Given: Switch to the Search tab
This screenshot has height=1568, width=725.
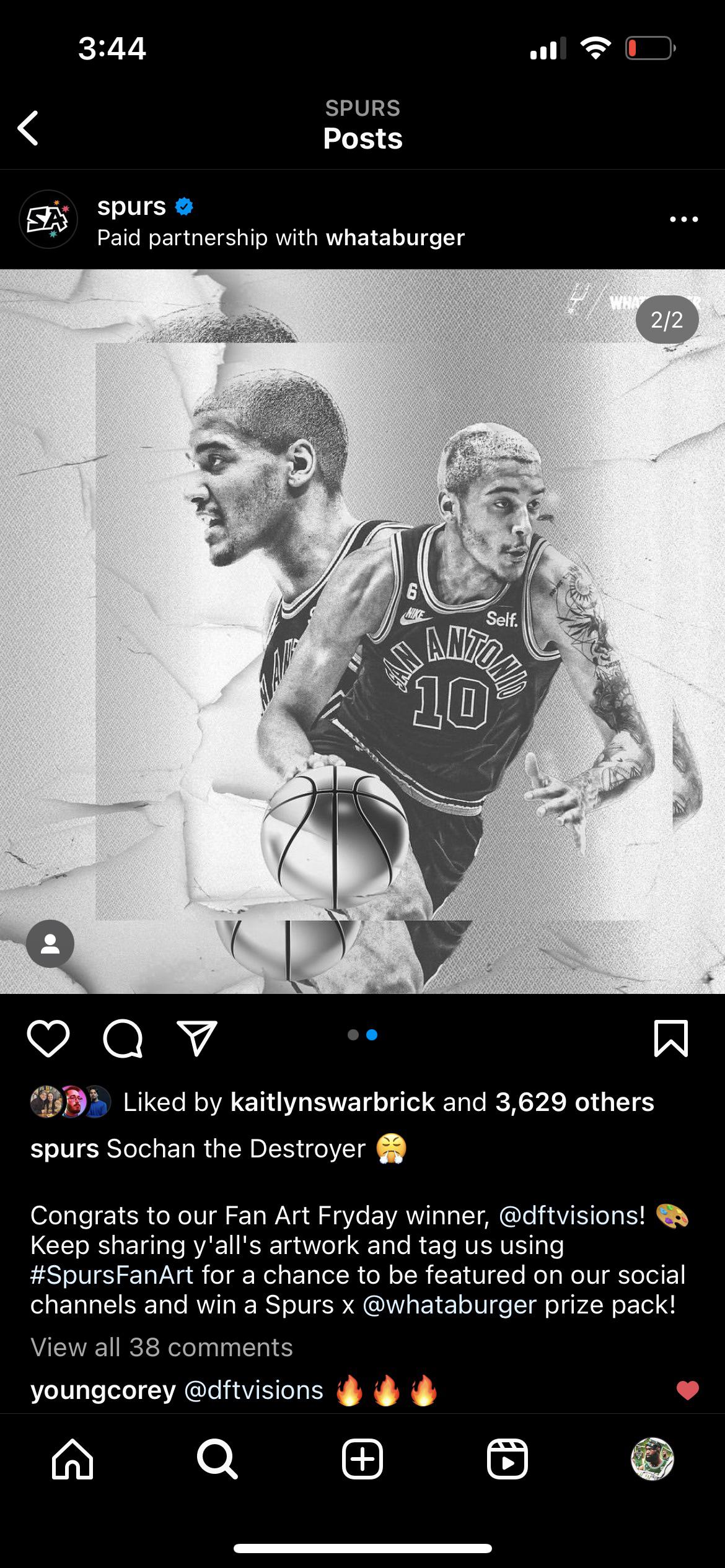Looking at the screenshot, I should (217, 1459).
